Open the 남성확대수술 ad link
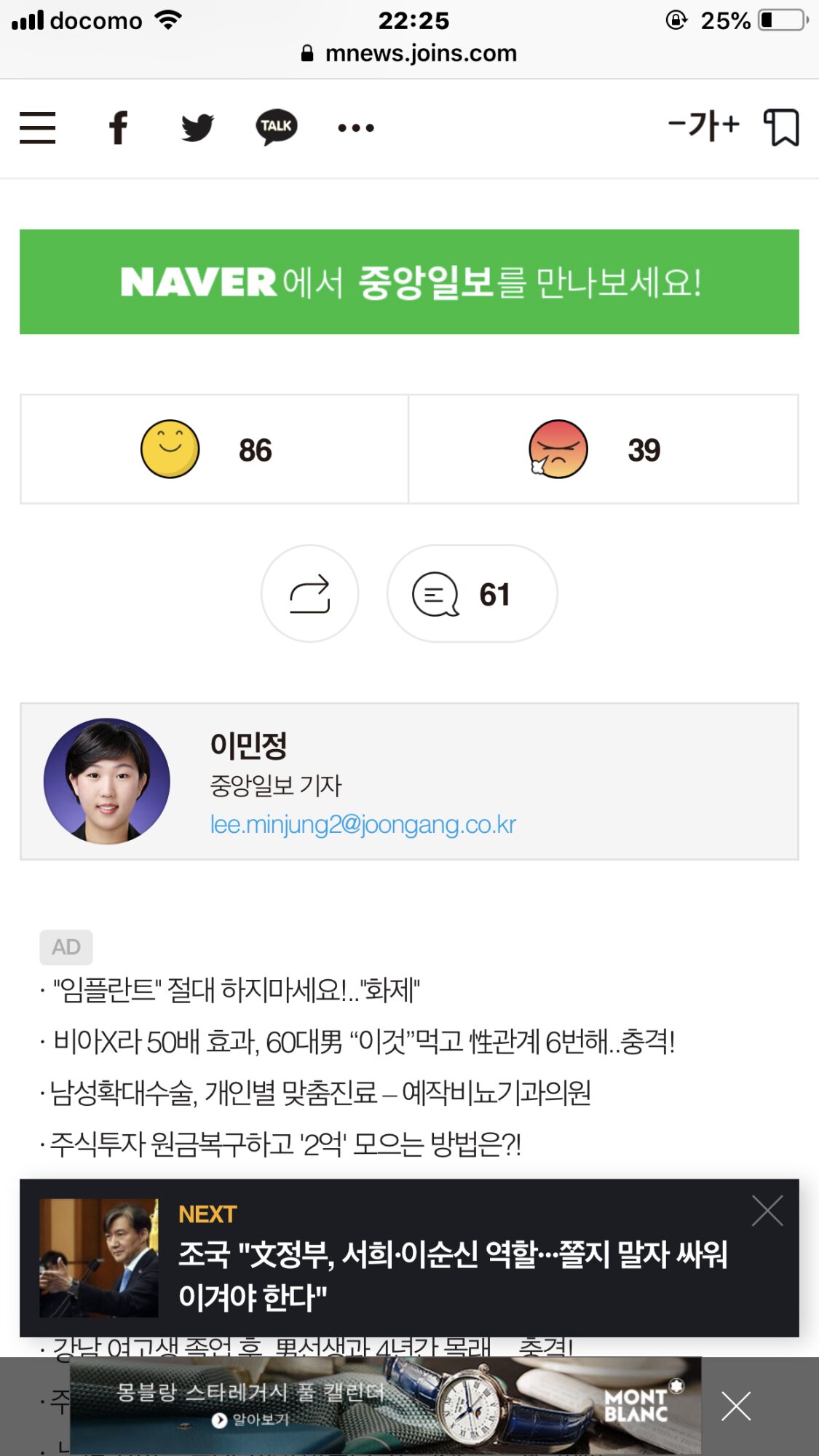Viewport: 819px width, 1456px height. (x=320, y=1093)
